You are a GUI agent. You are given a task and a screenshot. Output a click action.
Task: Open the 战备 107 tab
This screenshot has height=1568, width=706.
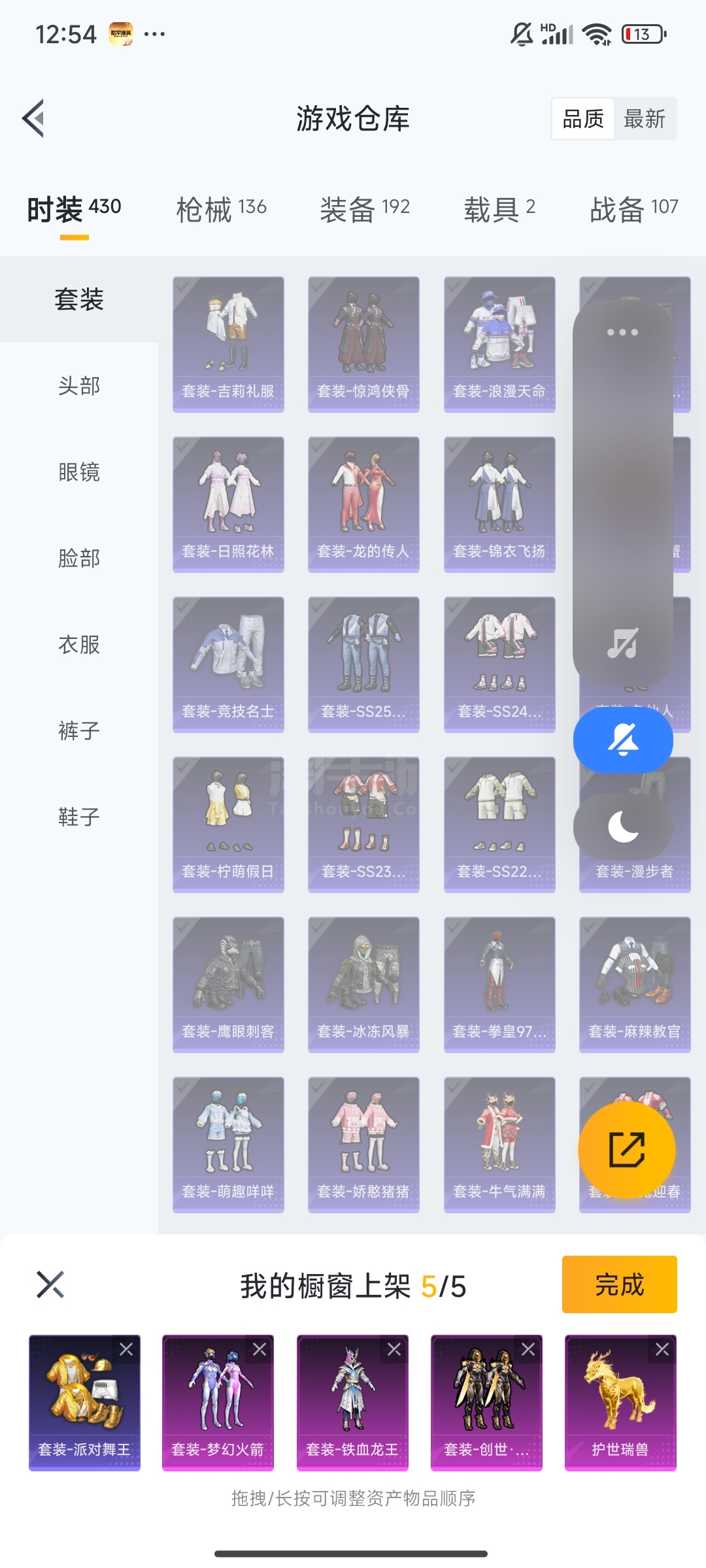pyautogui.click(x=634, y=209)
